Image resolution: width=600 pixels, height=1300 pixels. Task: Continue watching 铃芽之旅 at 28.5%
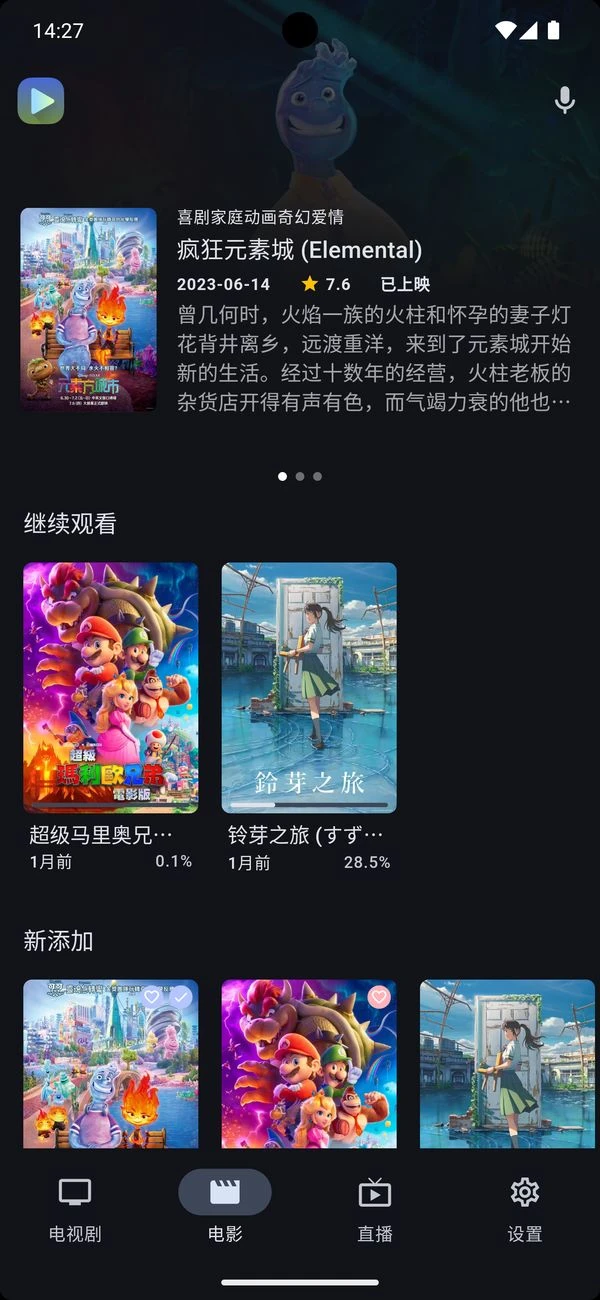tap(309, 688)
